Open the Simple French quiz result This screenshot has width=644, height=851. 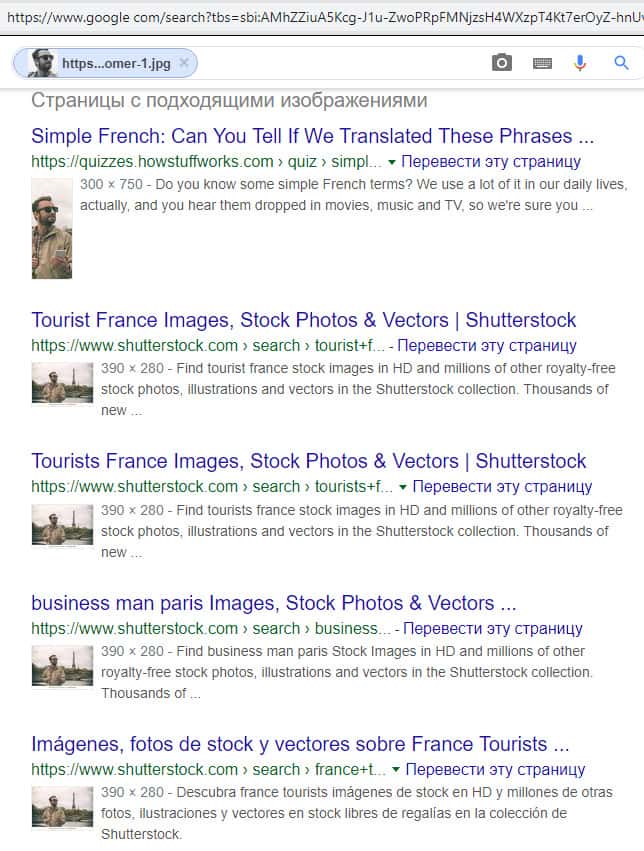point(312,136)
